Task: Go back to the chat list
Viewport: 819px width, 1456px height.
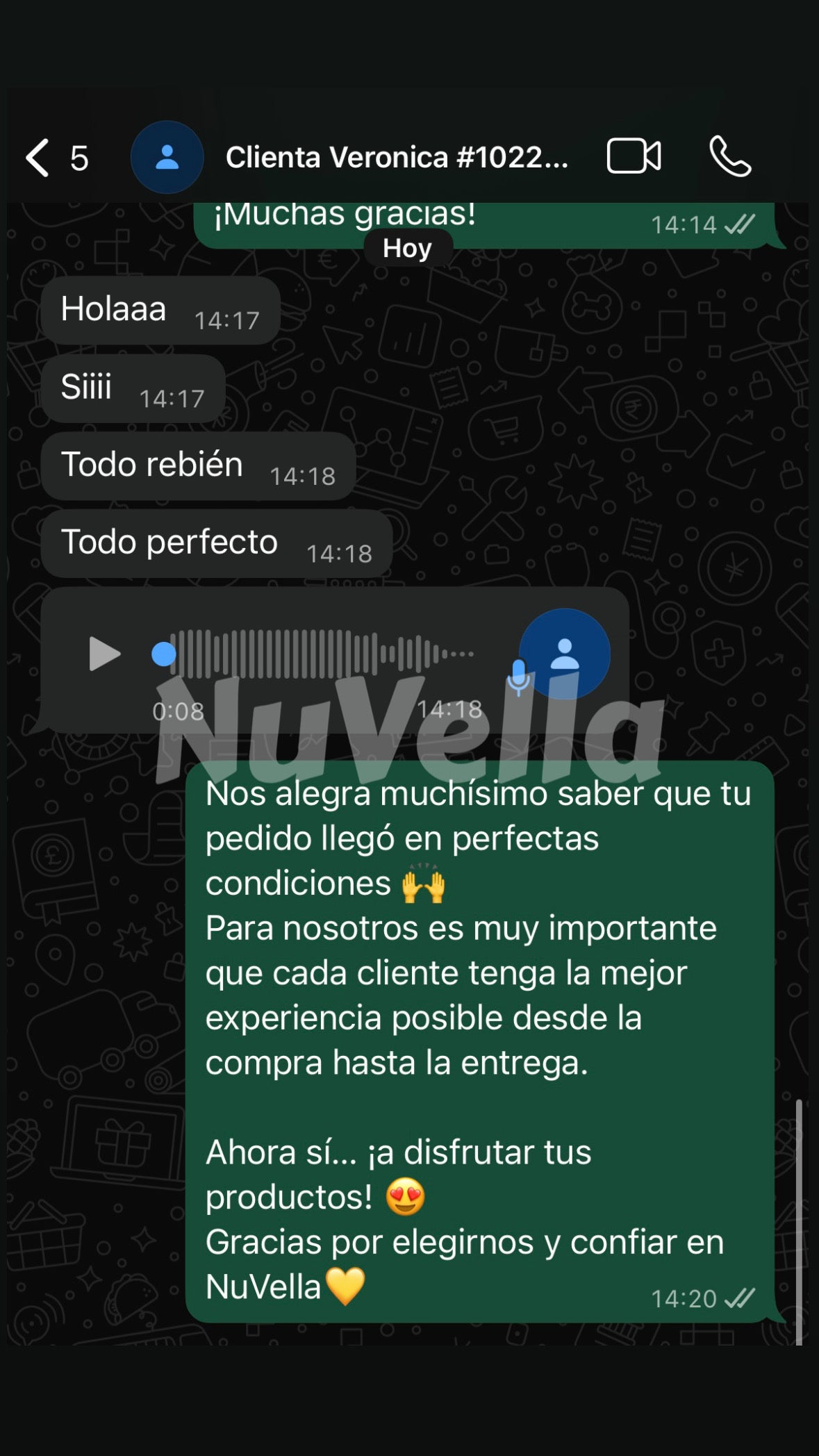Action: click(38, 158)
